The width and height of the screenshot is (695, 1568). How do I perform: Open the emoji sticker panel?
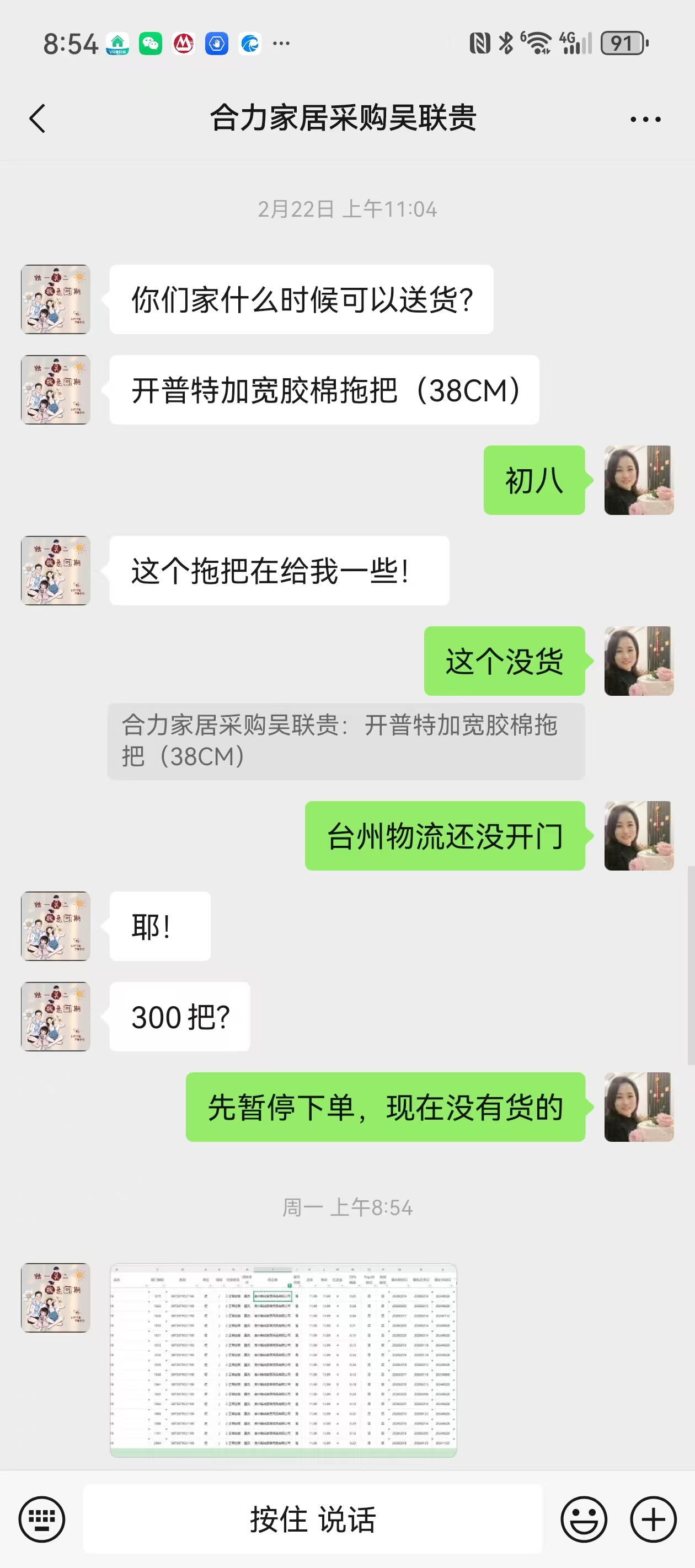584,1519
